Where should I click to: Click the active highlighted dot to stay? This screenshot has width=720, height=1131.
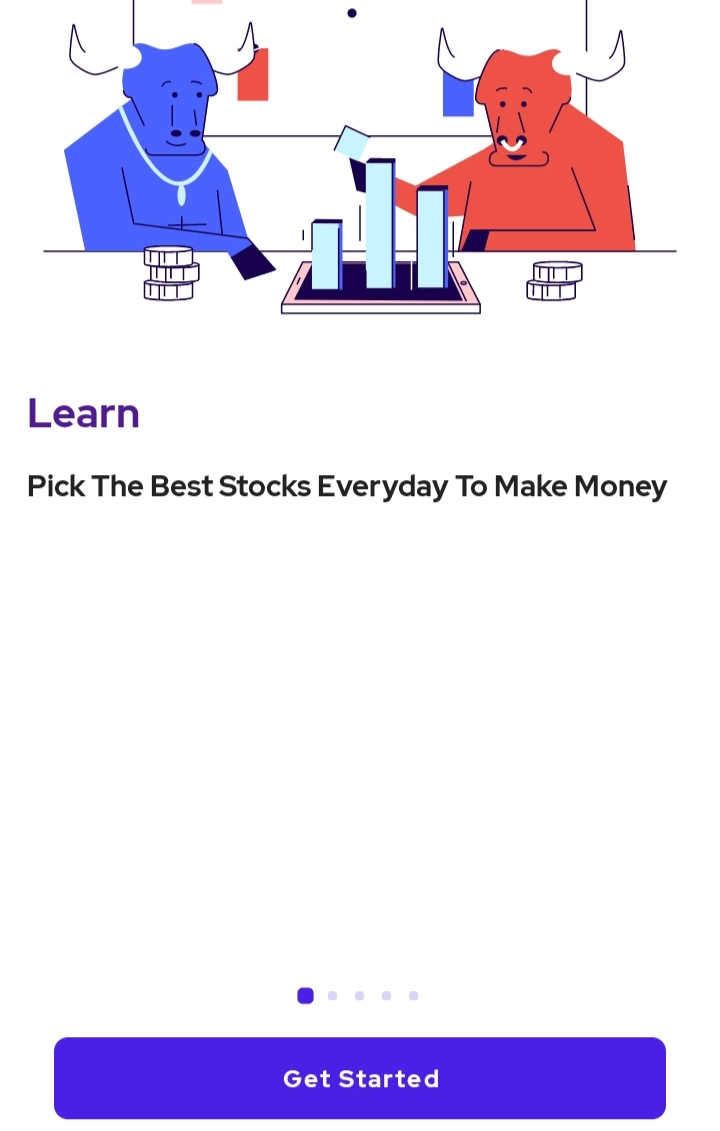point(305,995)
